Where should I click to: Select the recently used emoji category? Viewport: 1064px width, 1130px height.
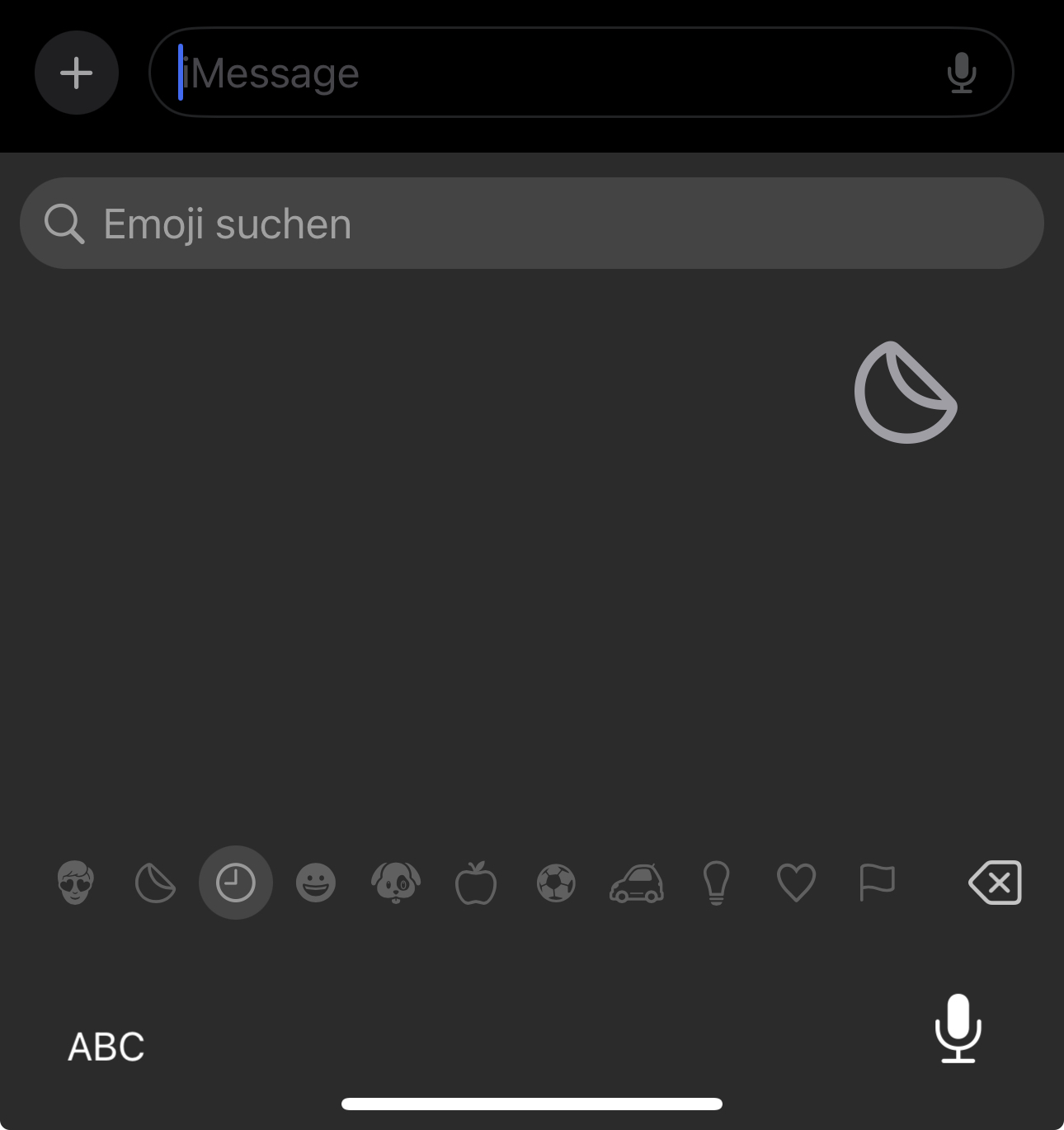coord(236,883)
